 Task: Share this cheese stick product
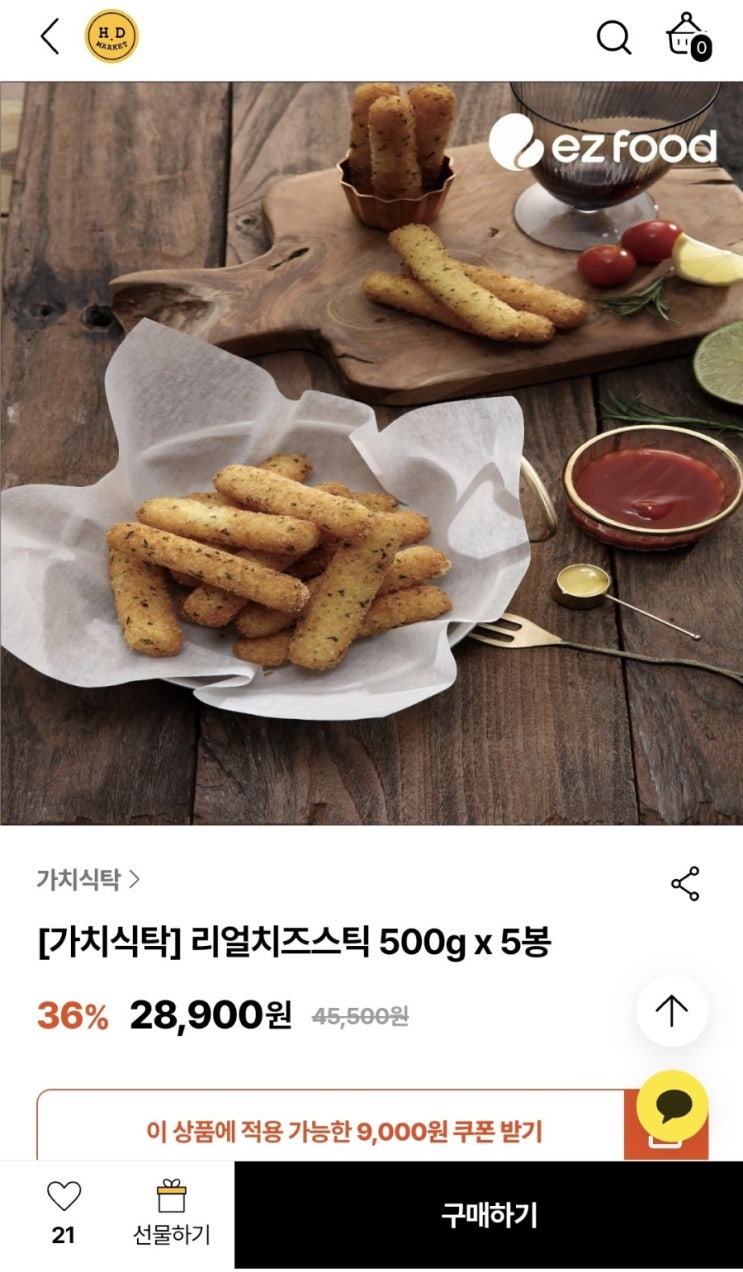tap(685, 884)
